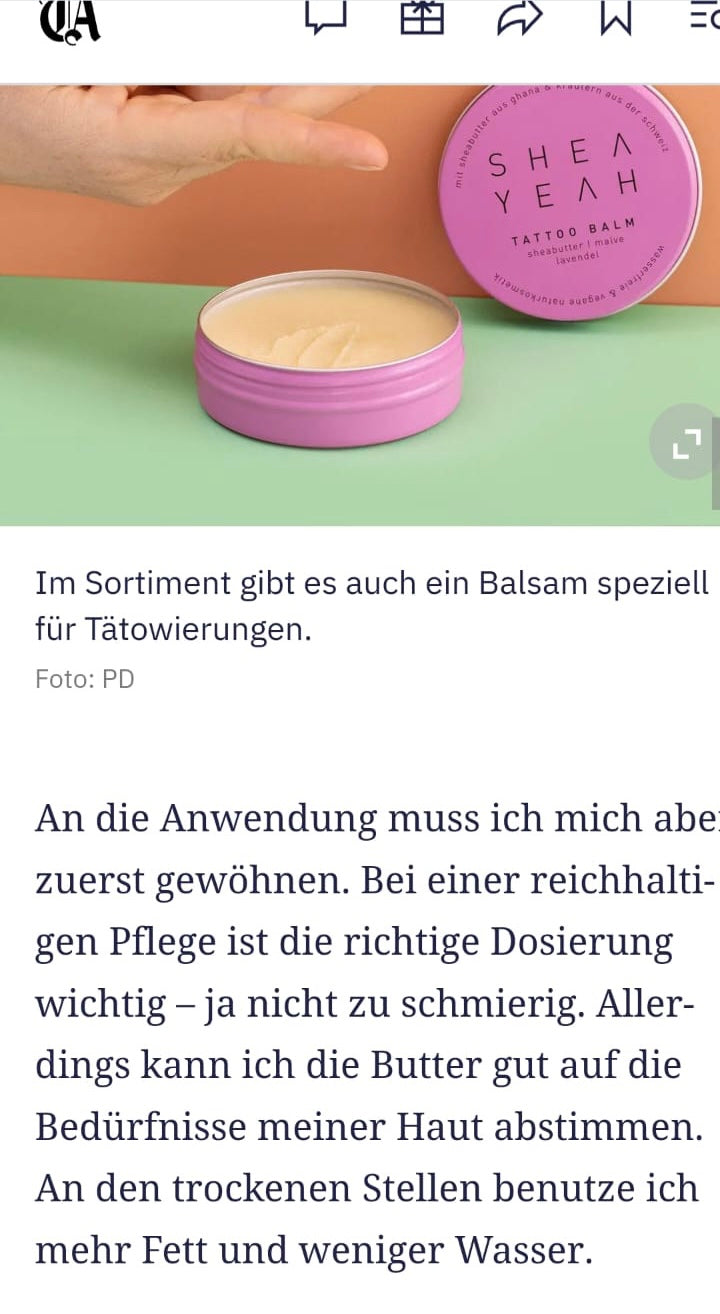The width and height of the screenshot is (720, 1314).
Task: Expand the tattoo balm image fullscreen
Action: click(686, 441)
